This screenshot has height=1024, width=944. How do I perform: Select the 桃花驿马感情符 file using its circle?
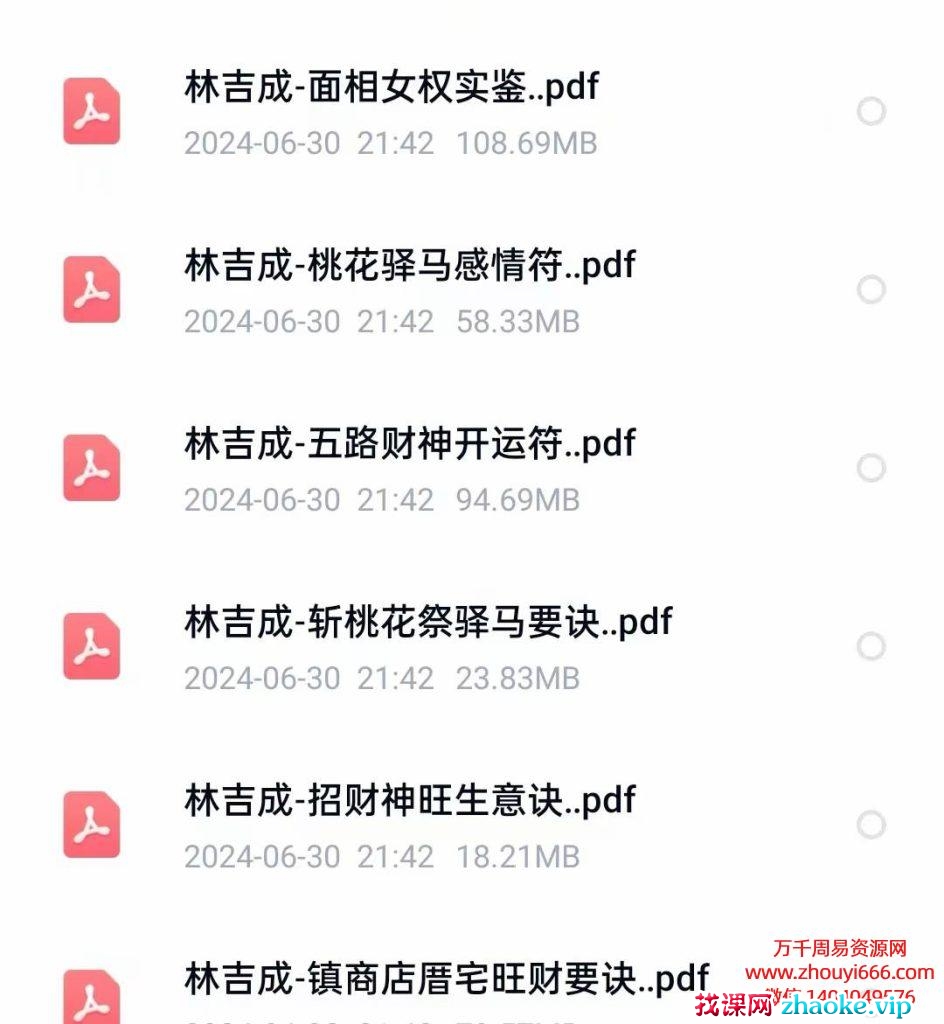[x=871, y=290]
